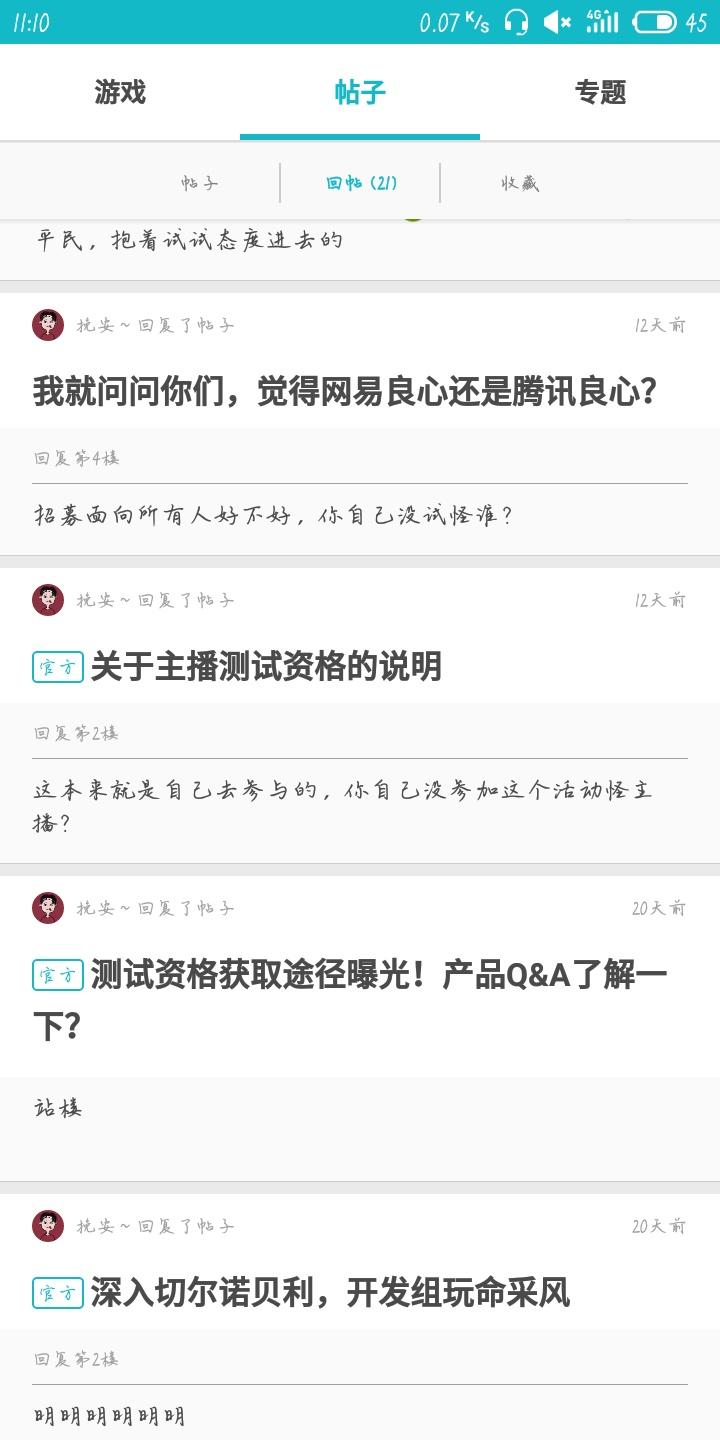Select the 专题 tab
The image size is (720, 1440).
(x=600, y=93)
